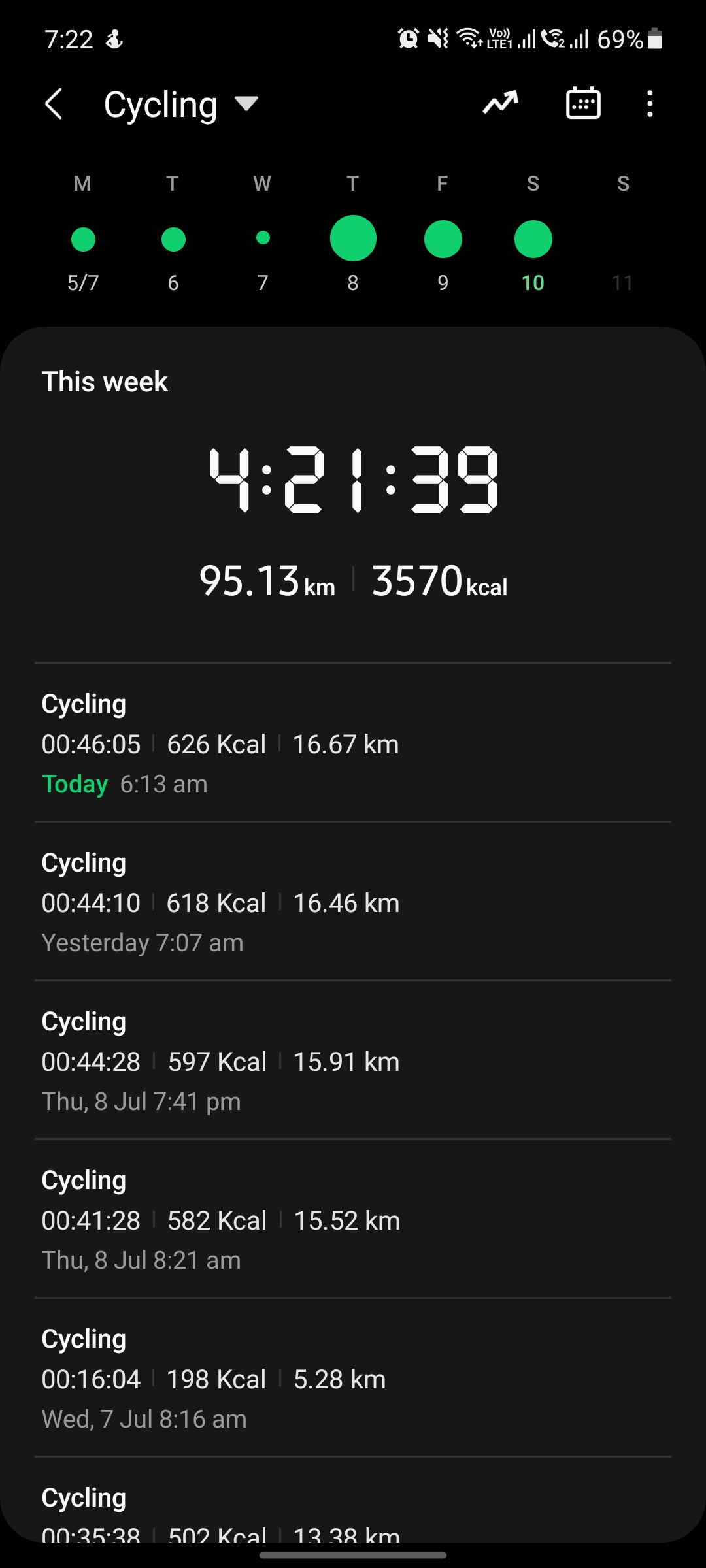Go back from the Cycling screen
Image resolution: width=706 pixels, height=1568 pixels.
click(x=54, y=104)
